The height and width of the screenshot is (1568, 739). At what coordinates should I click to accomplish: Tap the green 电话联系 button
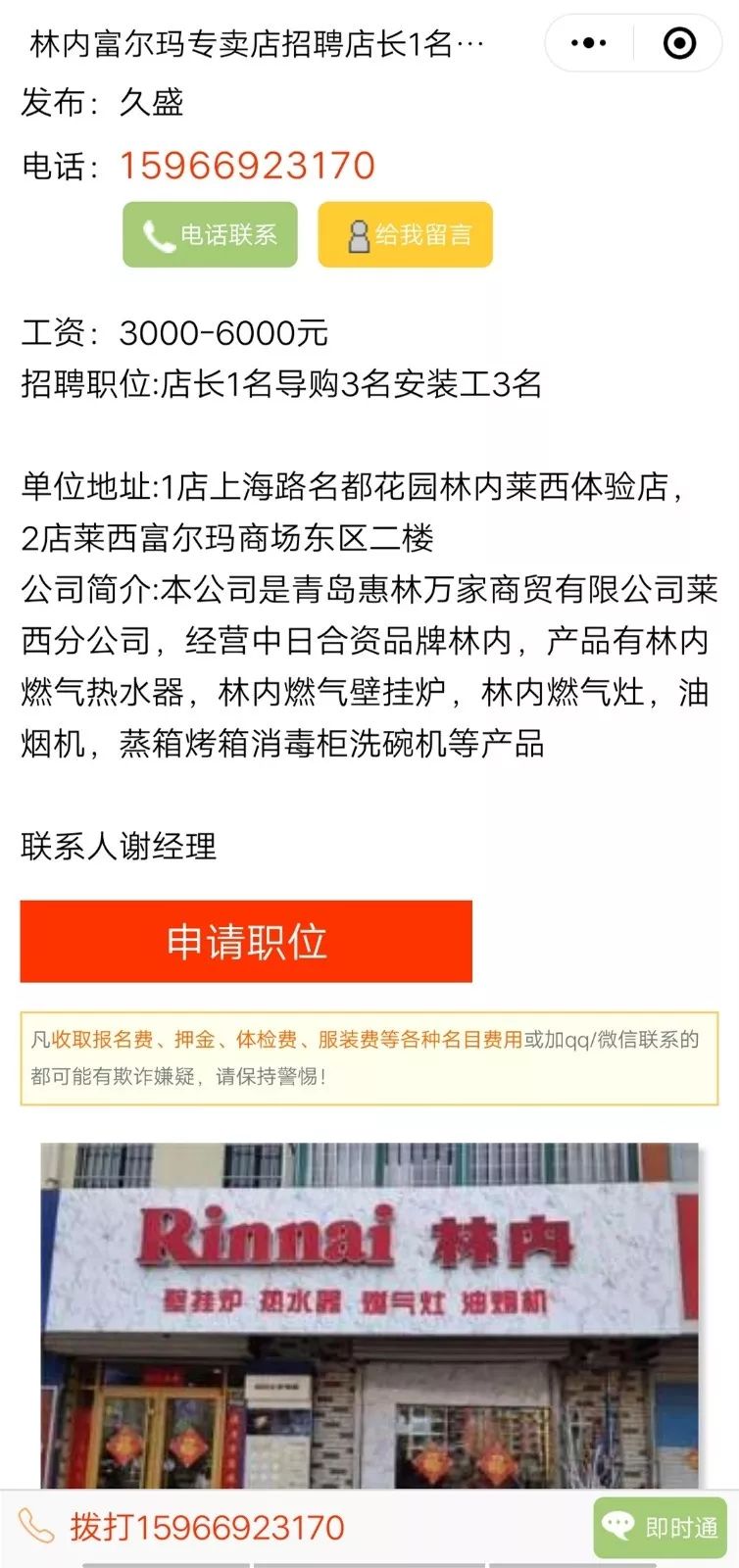(x=210, y=234)
